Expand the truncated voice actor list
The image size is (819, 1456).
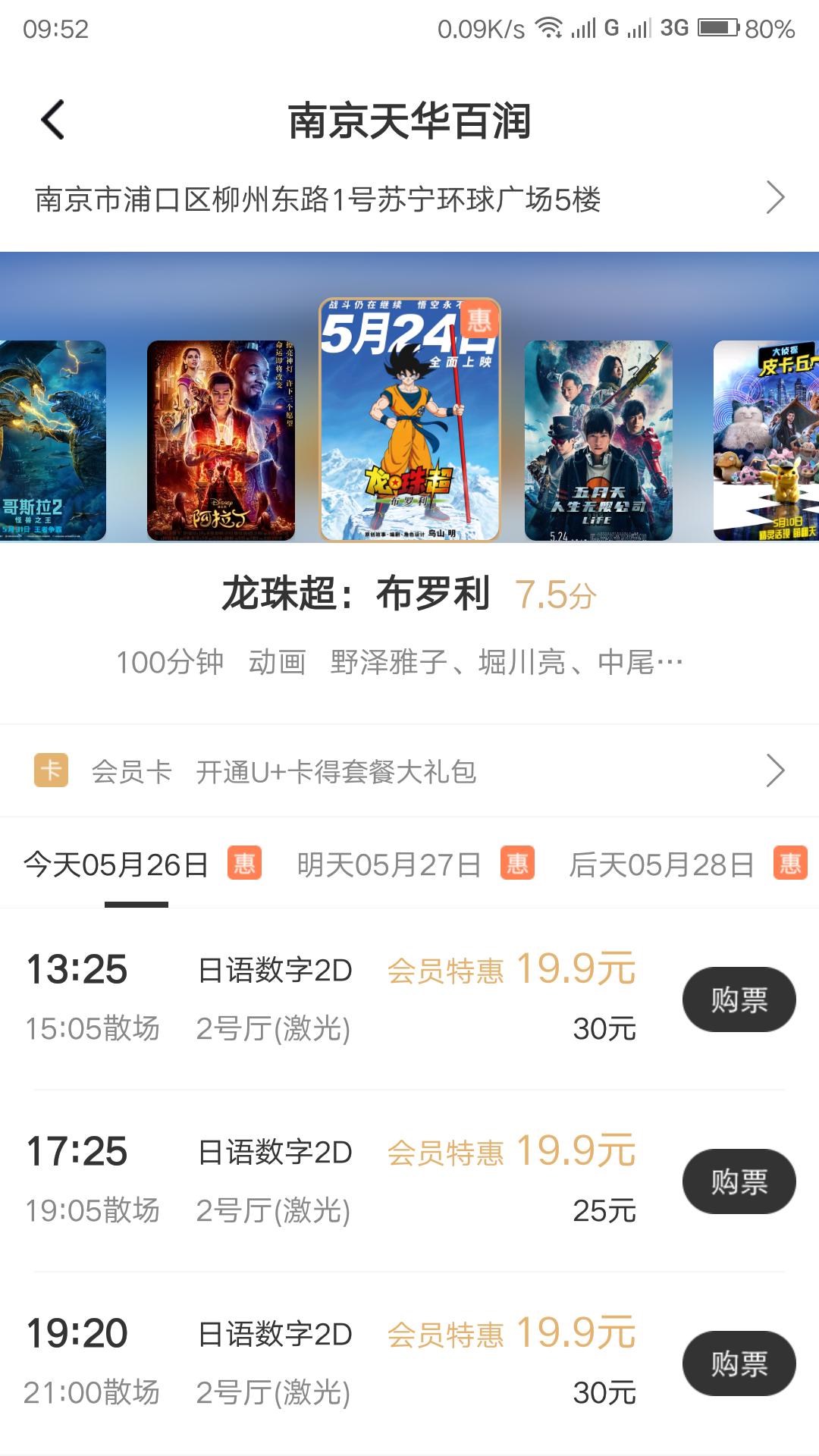point(675,661)
